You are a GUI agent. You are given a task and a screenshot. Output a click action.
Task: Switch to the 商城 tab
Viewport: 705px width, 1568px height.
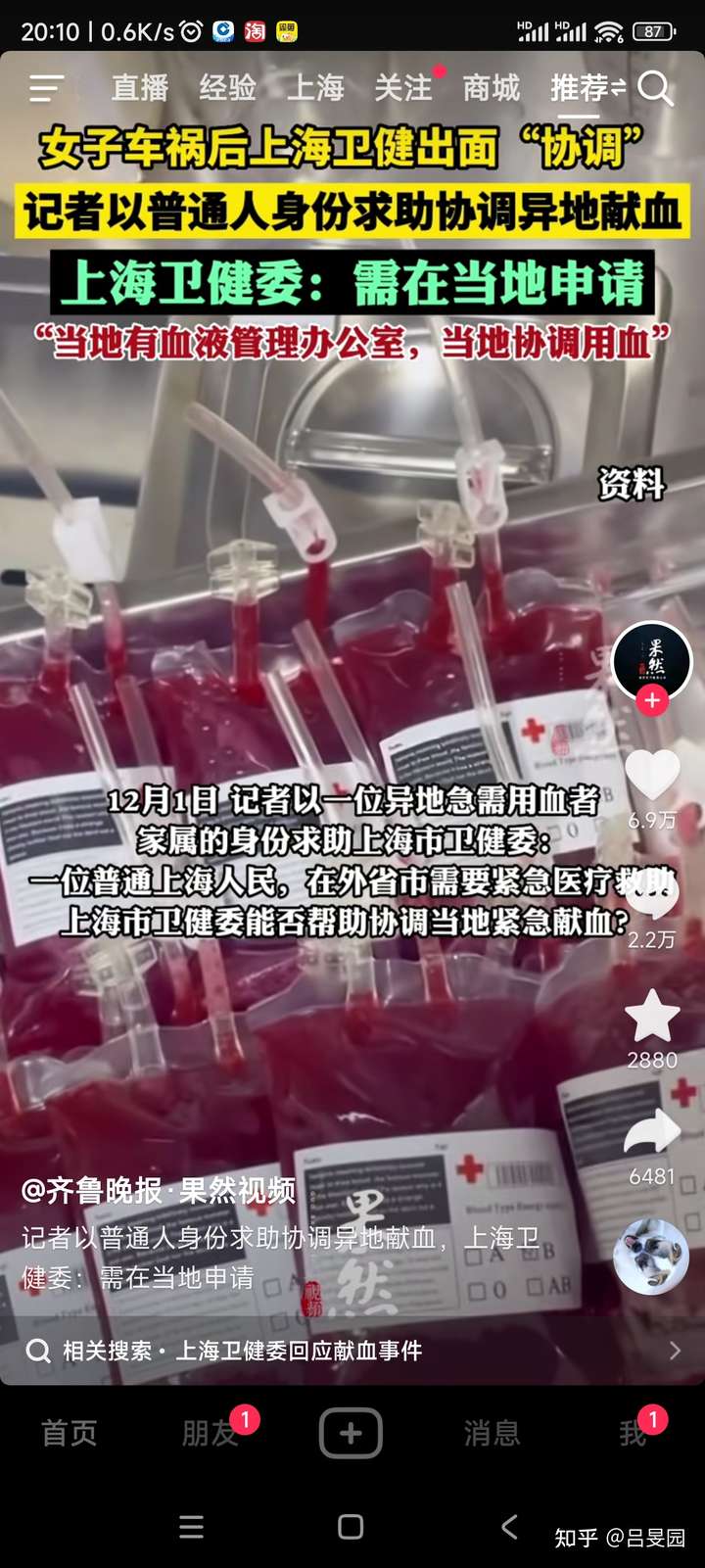click(492, 88)
